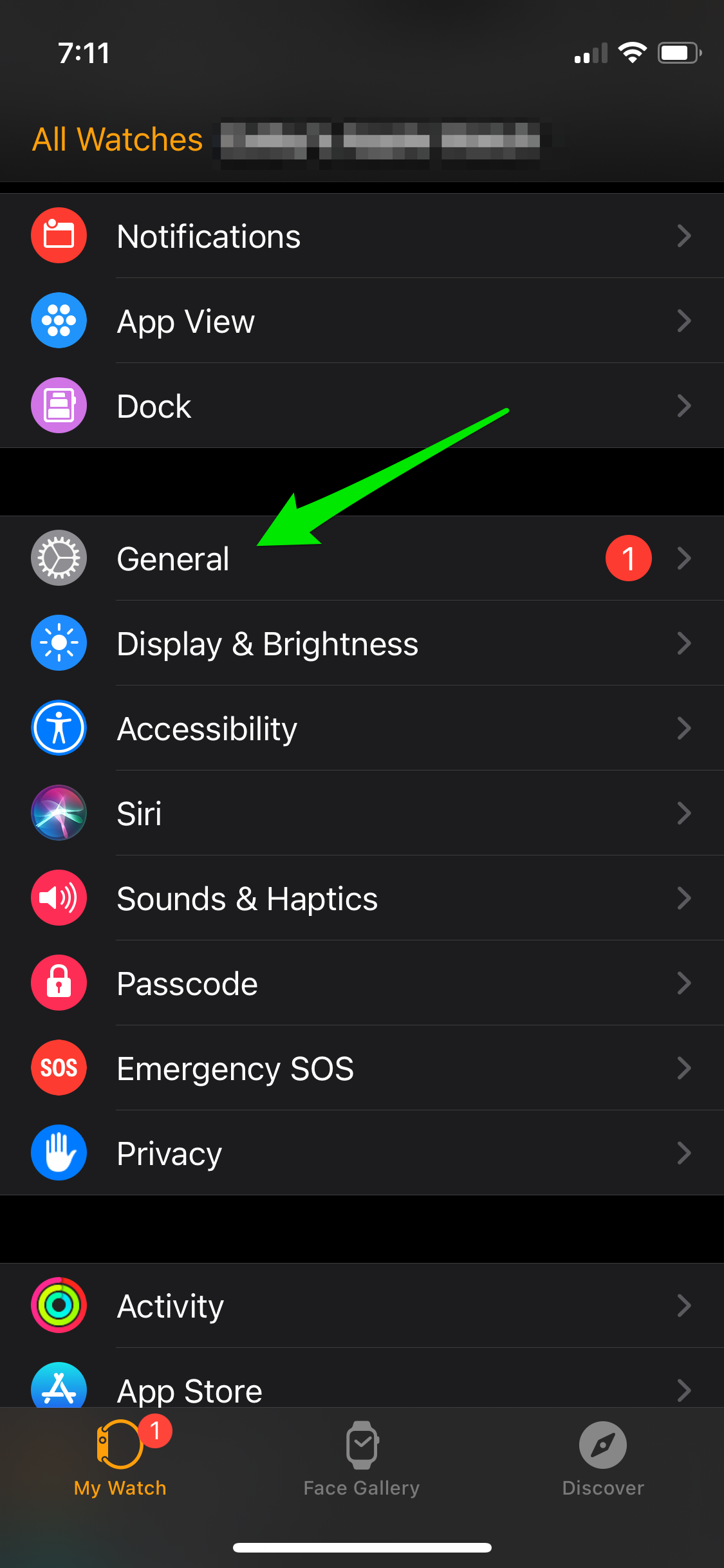Viewport: 724px width, 1568px height.
Task: Open Privacy settings
Action: coord(360,1153)
